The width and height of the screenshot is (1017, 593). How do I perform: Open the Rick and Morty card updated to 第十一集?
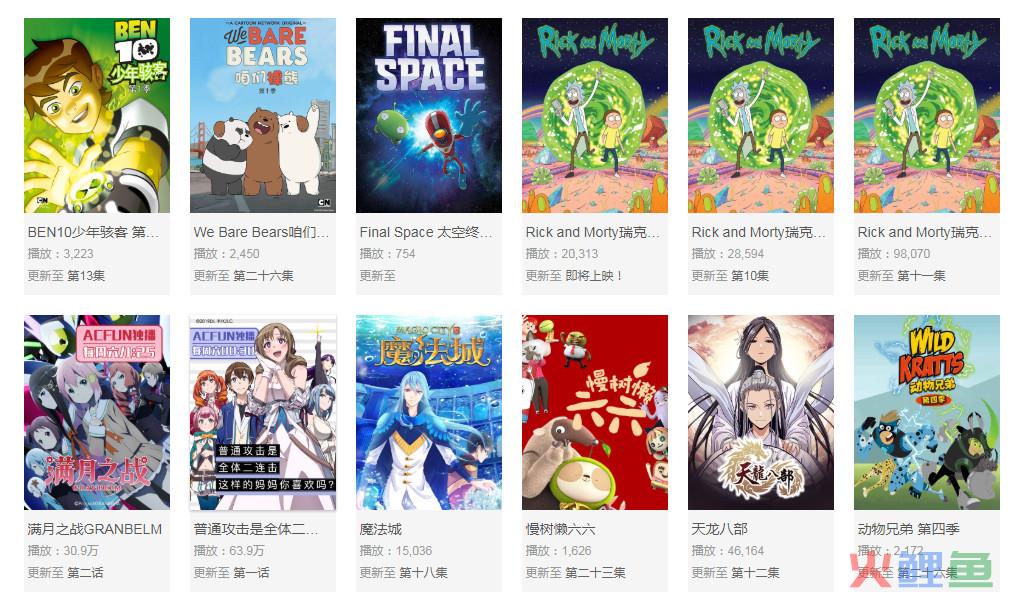(927, 115)
